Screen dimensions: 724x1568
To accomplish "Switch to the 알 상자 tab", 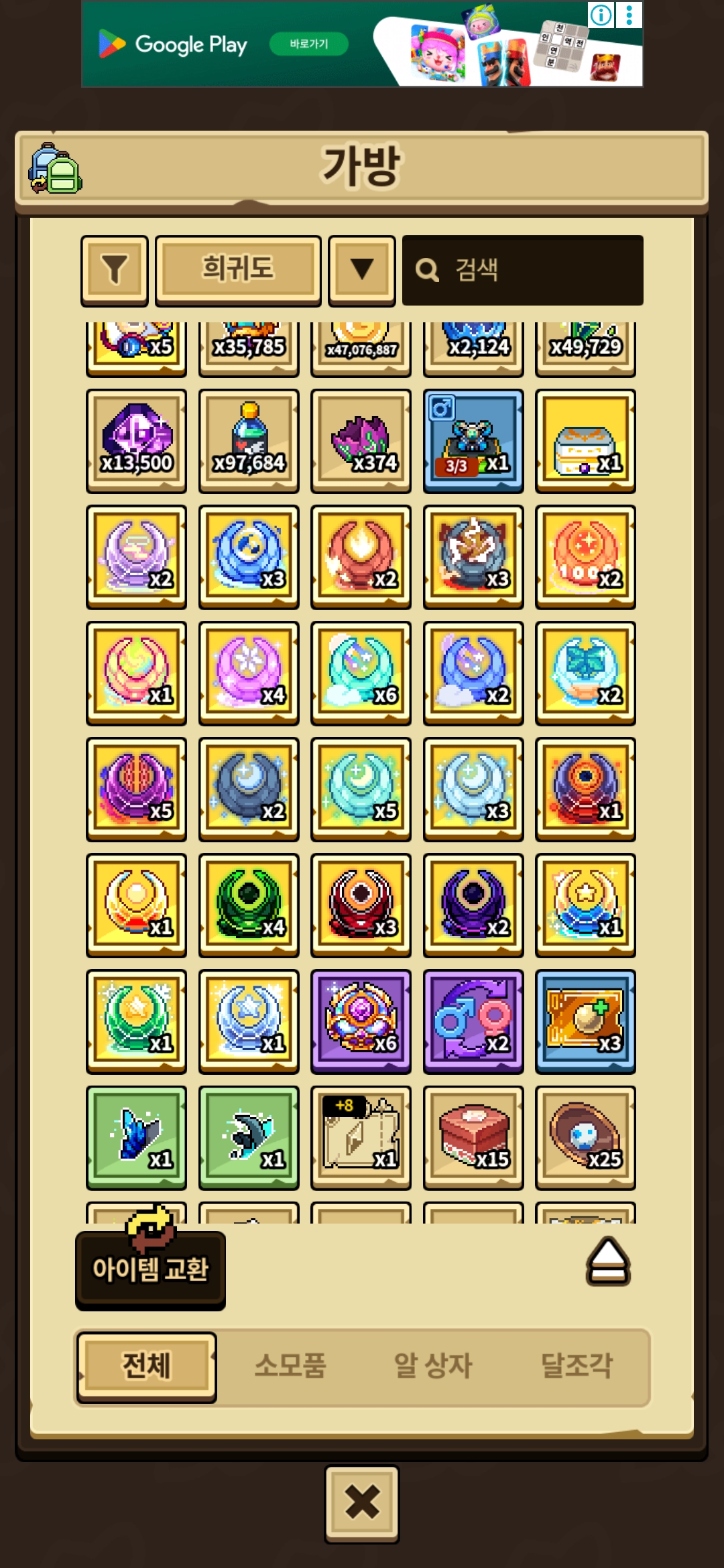I will click(433, 1366).
